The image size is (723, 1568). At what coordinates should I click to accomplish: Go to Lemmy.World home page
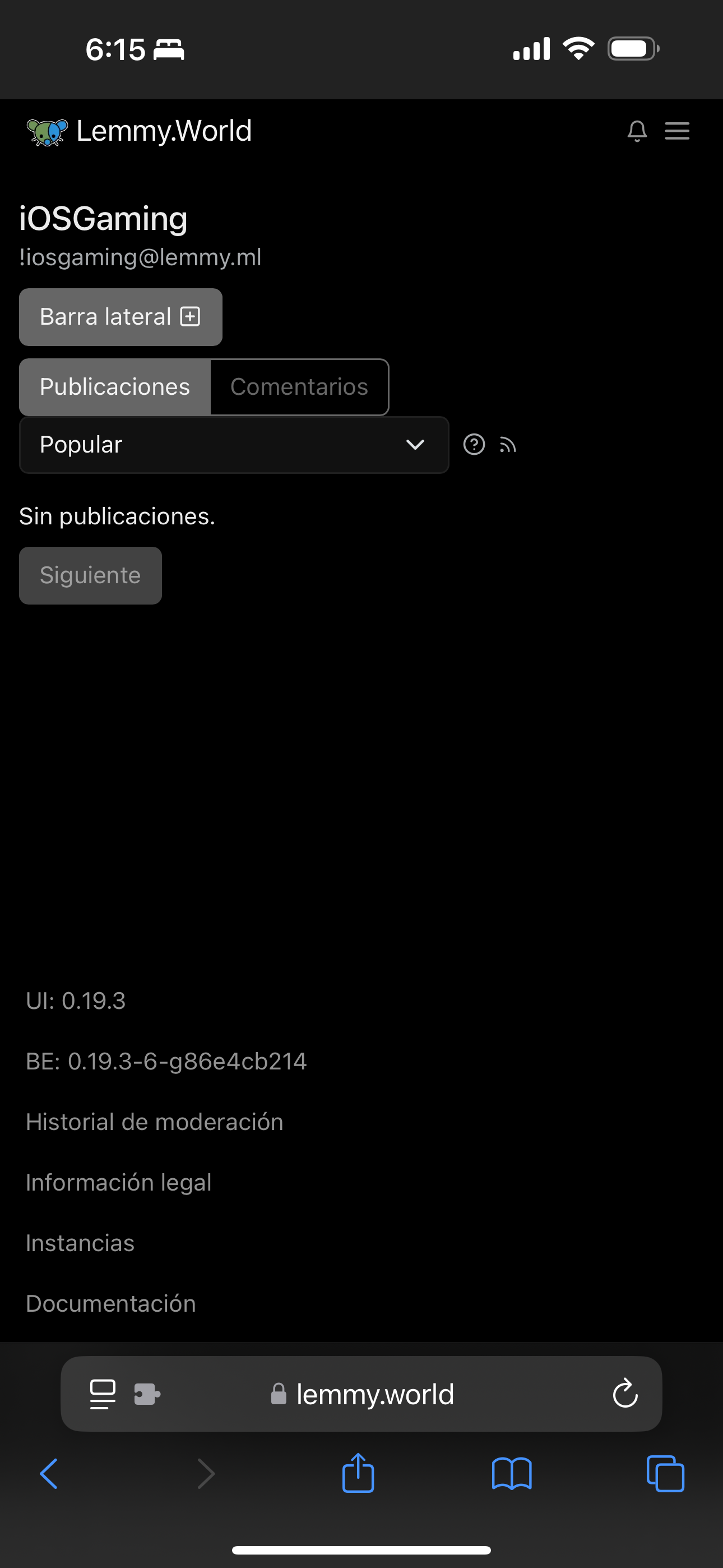click(140, 131)
